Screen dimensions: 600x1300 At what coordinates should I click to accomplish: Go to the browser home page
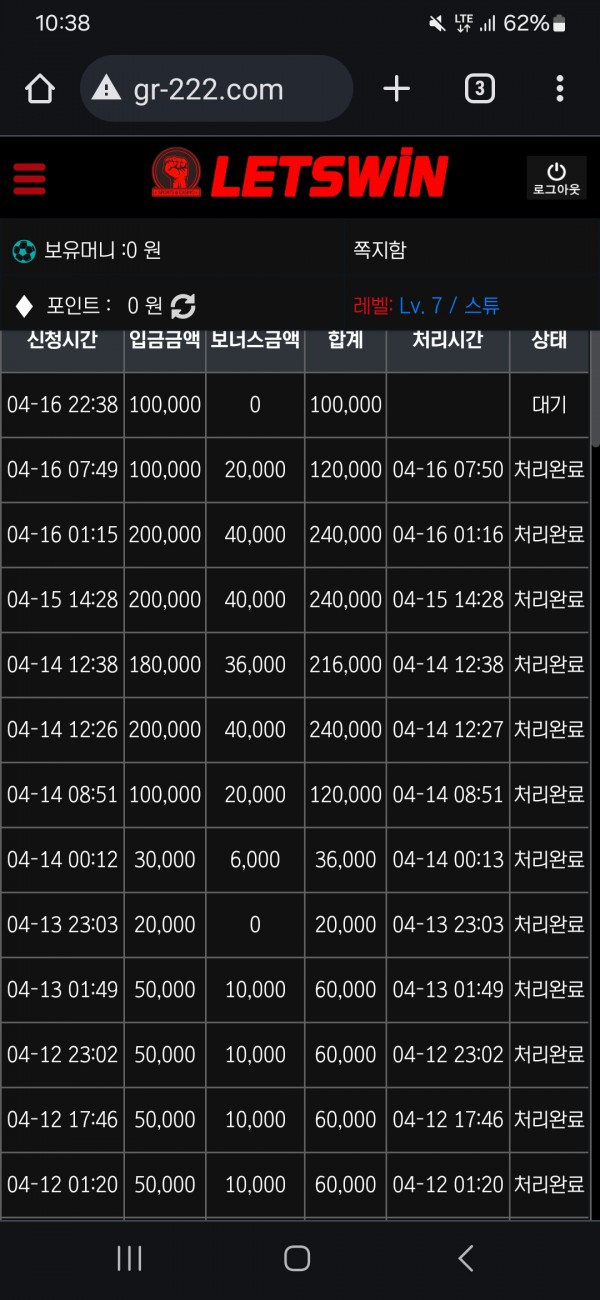[x=40, y=90]
